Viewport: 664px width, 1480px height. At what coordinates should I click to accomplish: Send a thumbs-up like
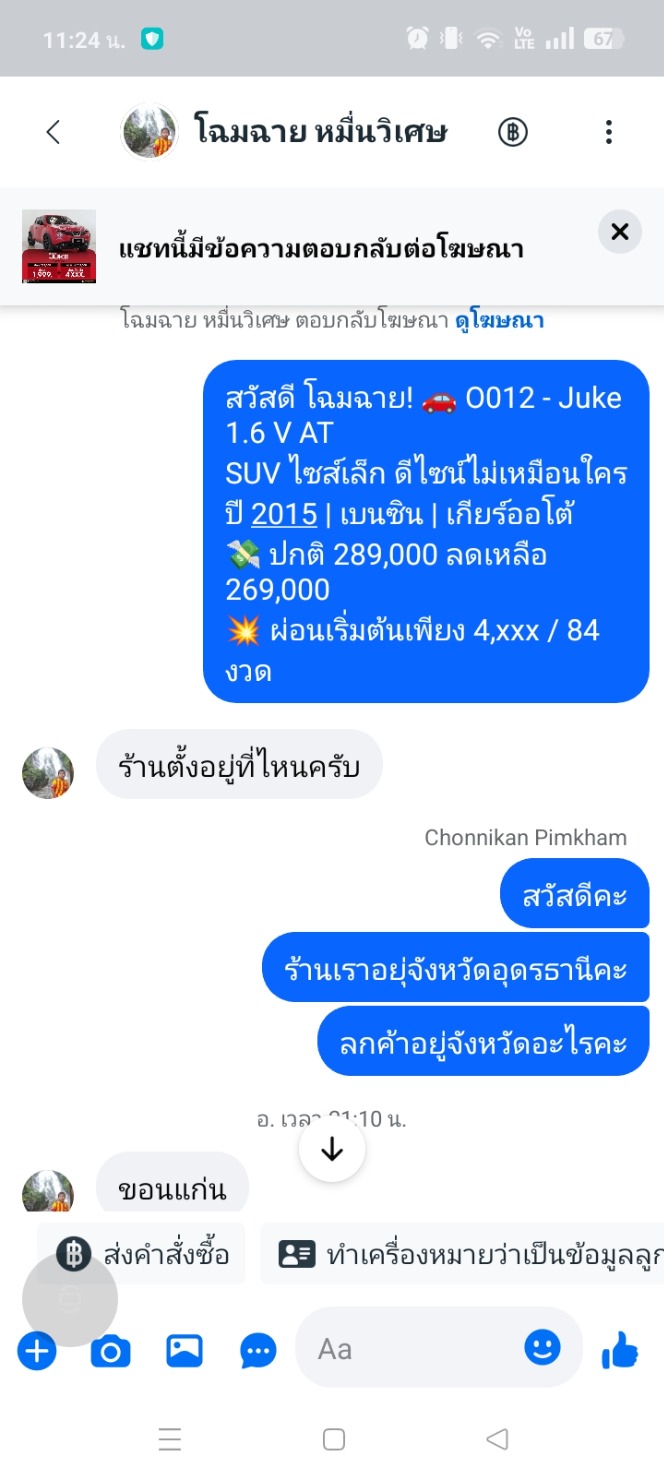(x=620, y=1351)
